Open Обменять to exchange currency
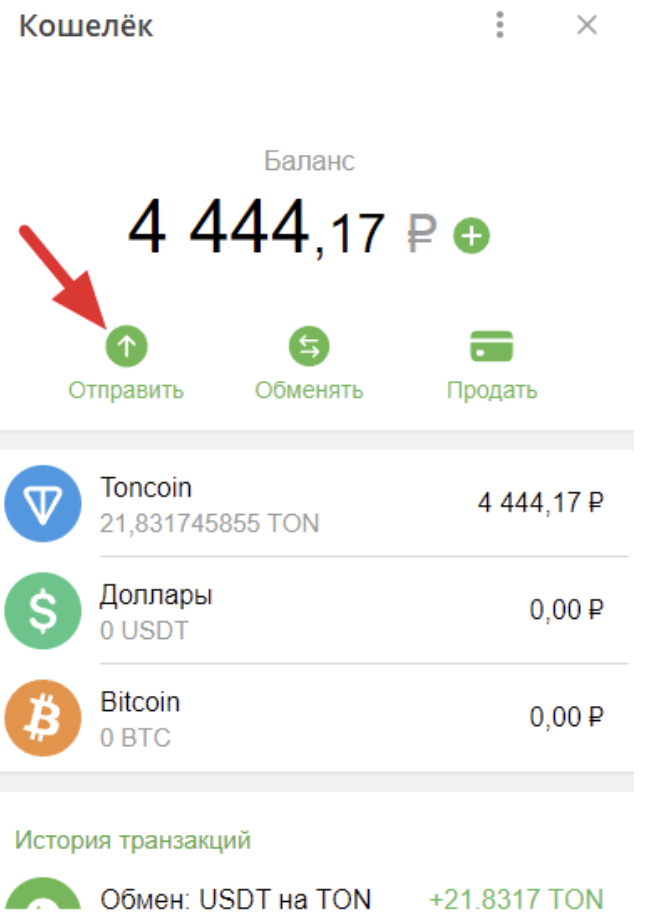This screenshot has height=922, width=646. click(309, 348)
